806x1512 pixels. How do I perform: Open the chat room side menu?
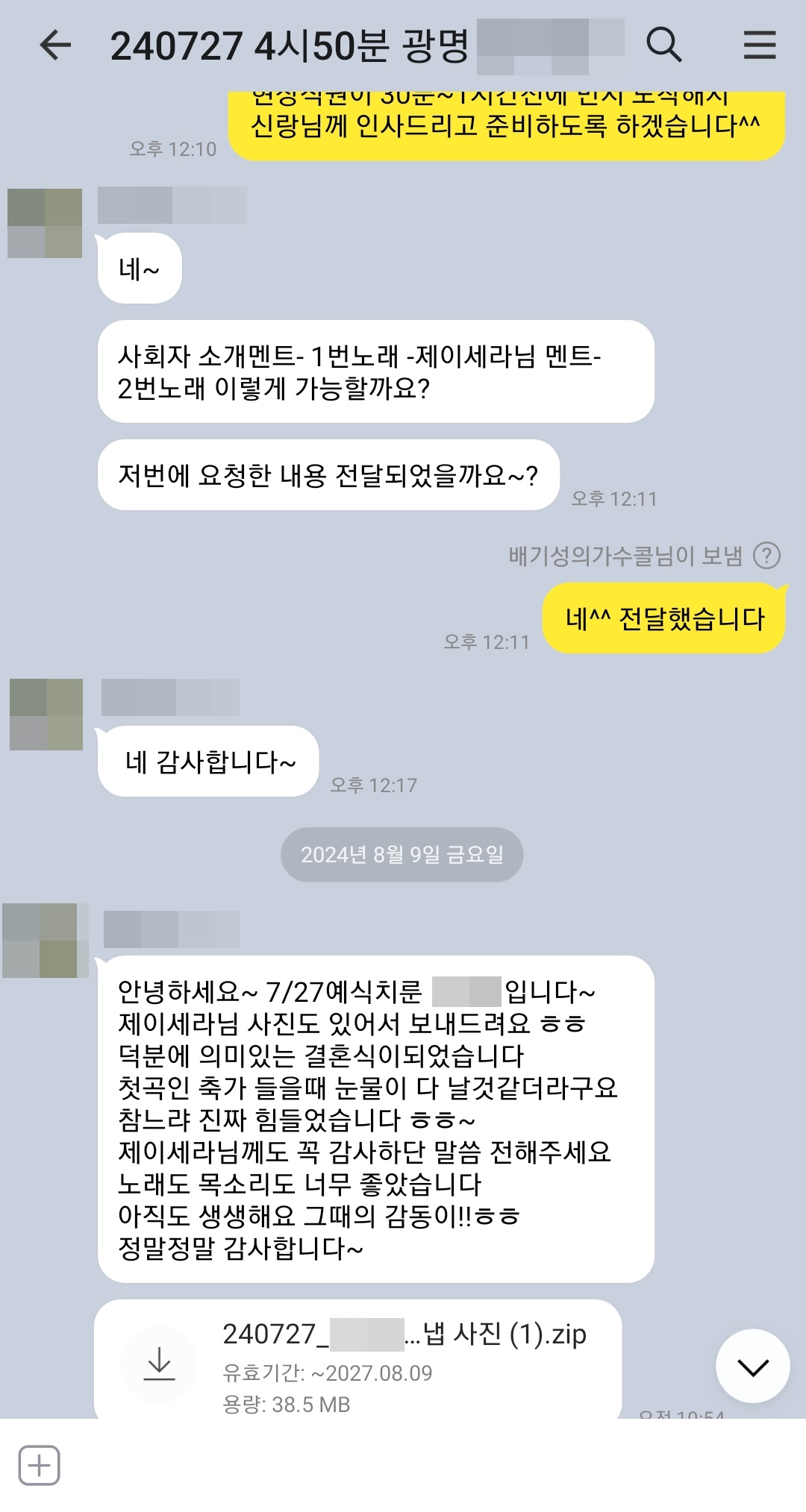coord(759,45)
